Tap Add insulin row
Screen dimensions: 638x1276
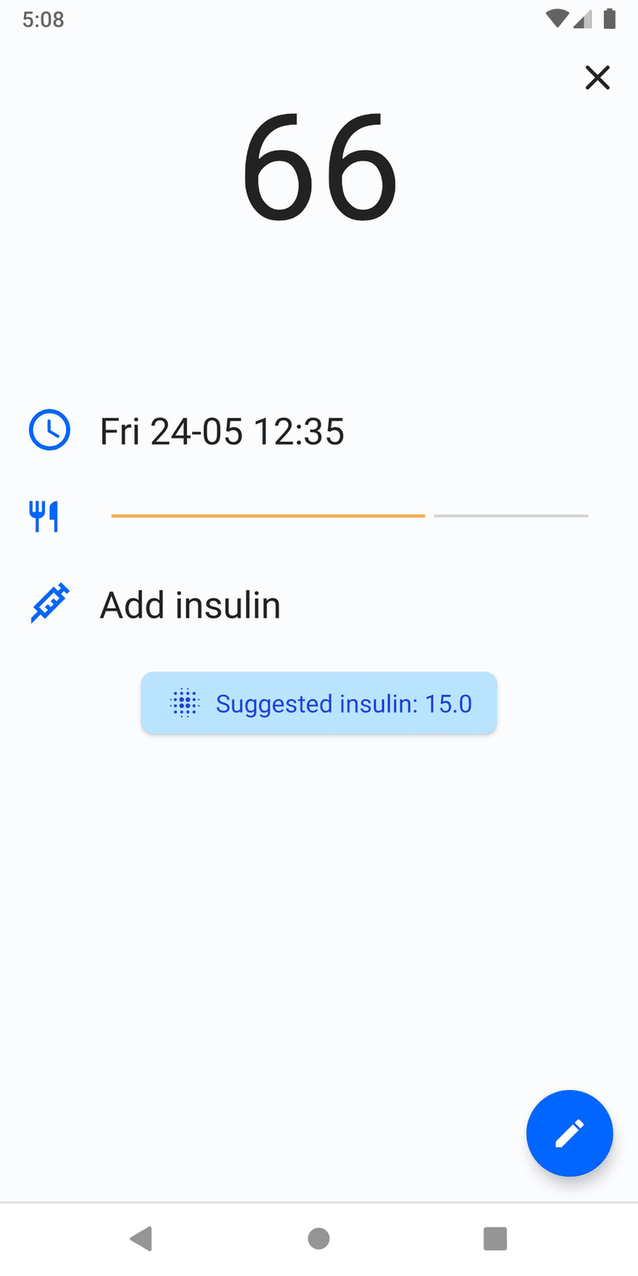click(190, 605)
